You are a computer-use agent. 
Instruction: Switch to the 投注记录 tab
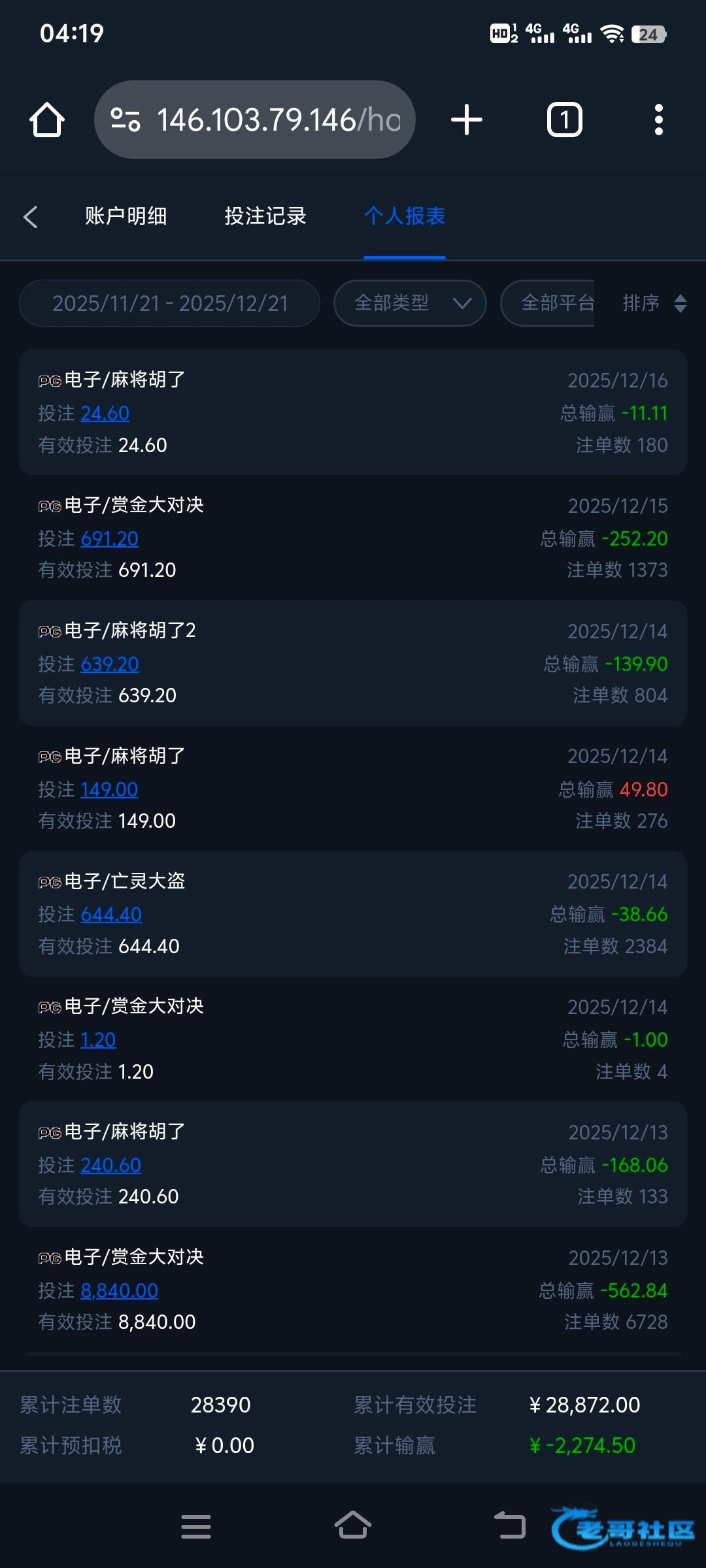pyautogui.click(x=265, y=216)
